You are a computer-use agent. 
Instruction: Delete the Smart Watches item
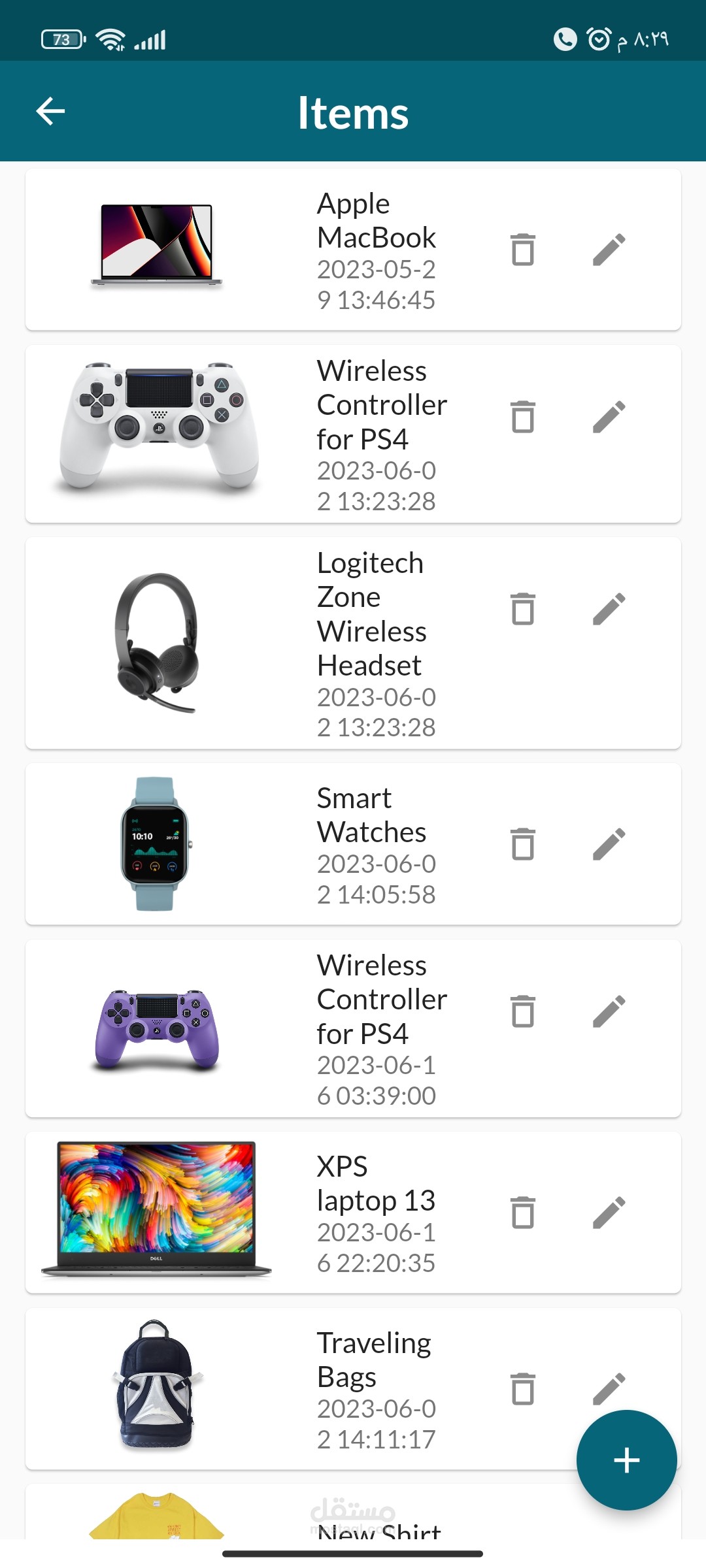pos(523,844)
